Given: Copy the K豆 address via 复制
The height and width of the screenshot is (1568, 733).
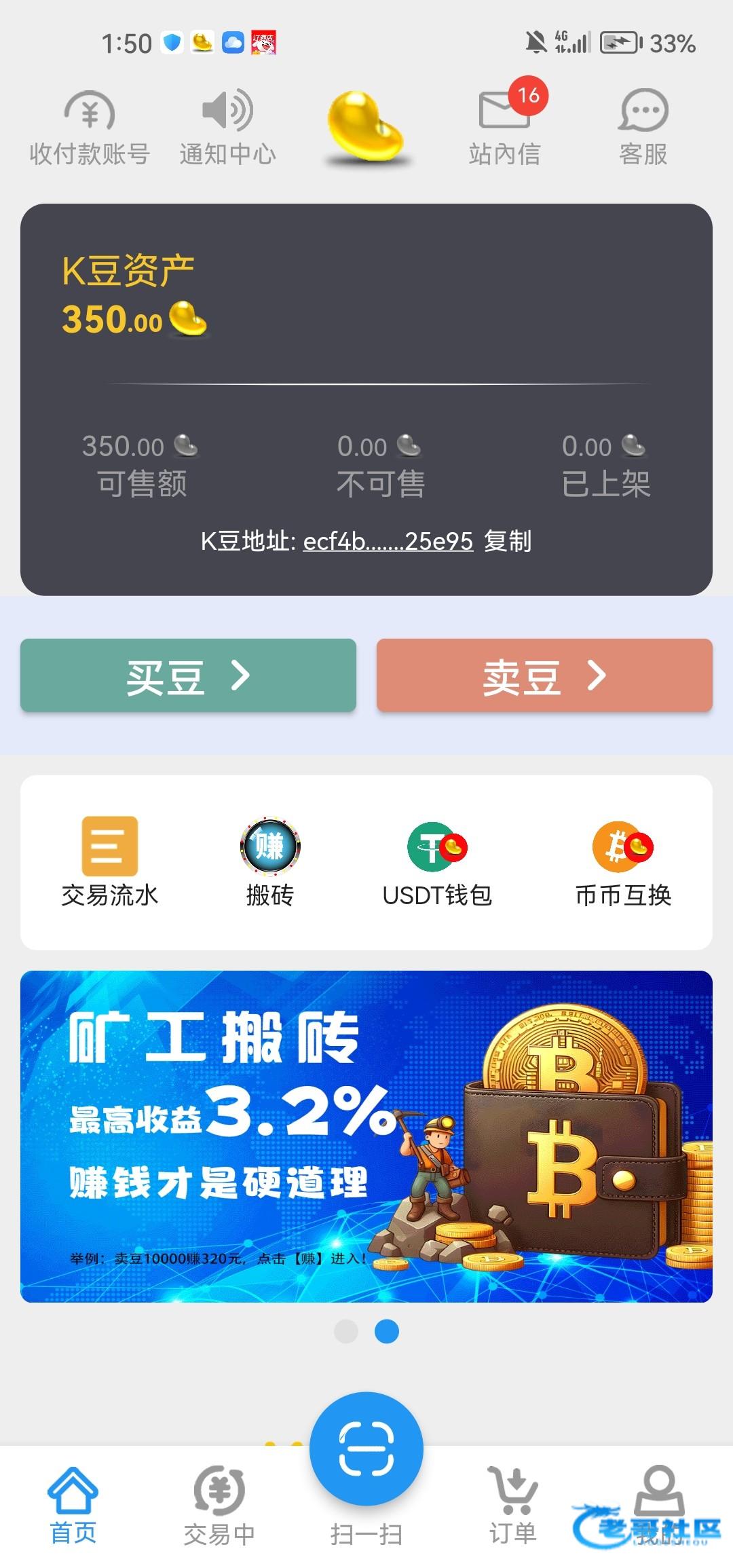Looking at the screenshot, I should [x=508, y=541].
